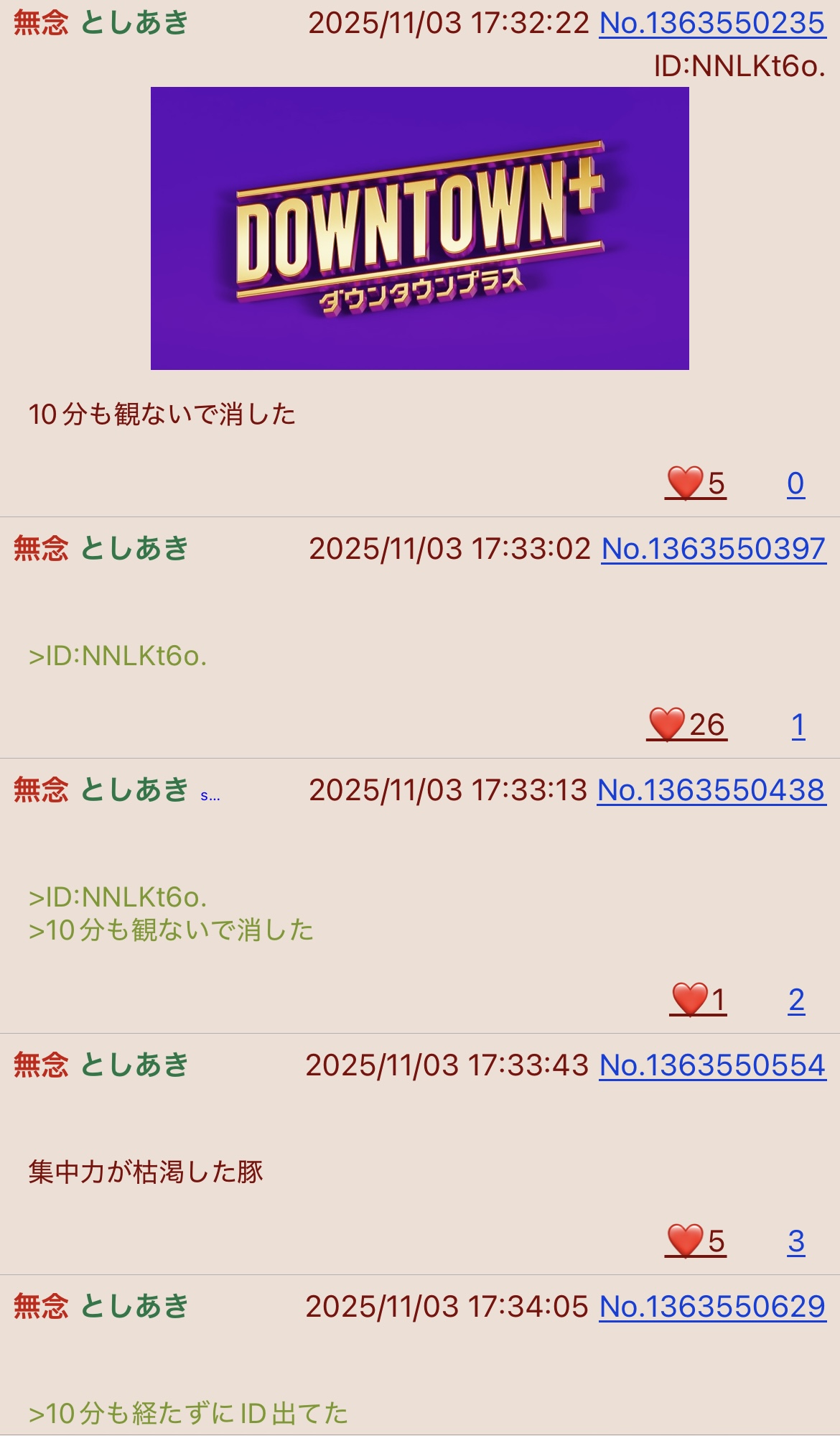840x1436 pixels.
Task: Like the post showing 26 hearts
Action: [686, 724]
